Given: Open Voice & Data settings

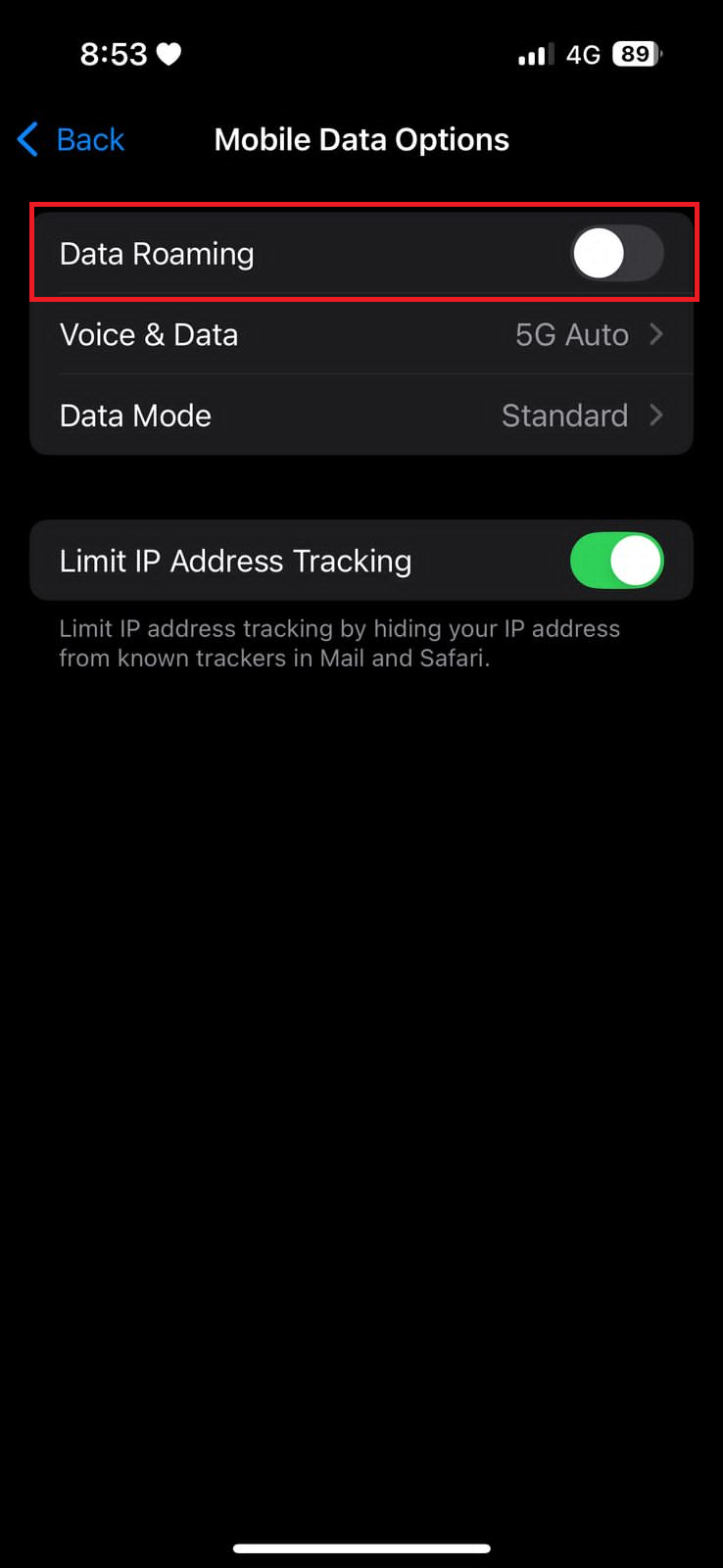Looking at the screenshot, I should [361, 335].
